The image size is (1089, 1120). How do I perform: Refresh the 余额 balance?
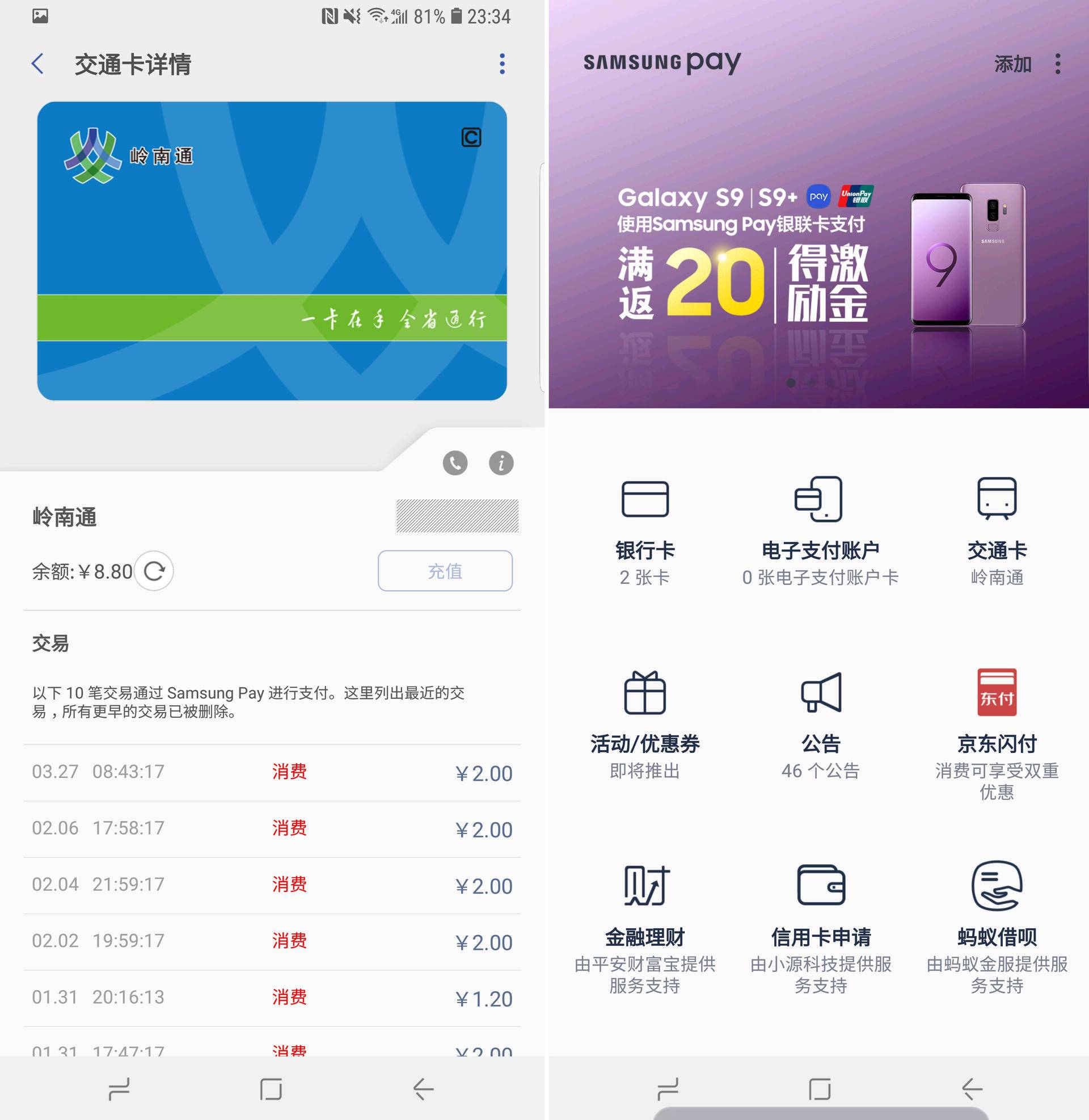pos(154,571)
